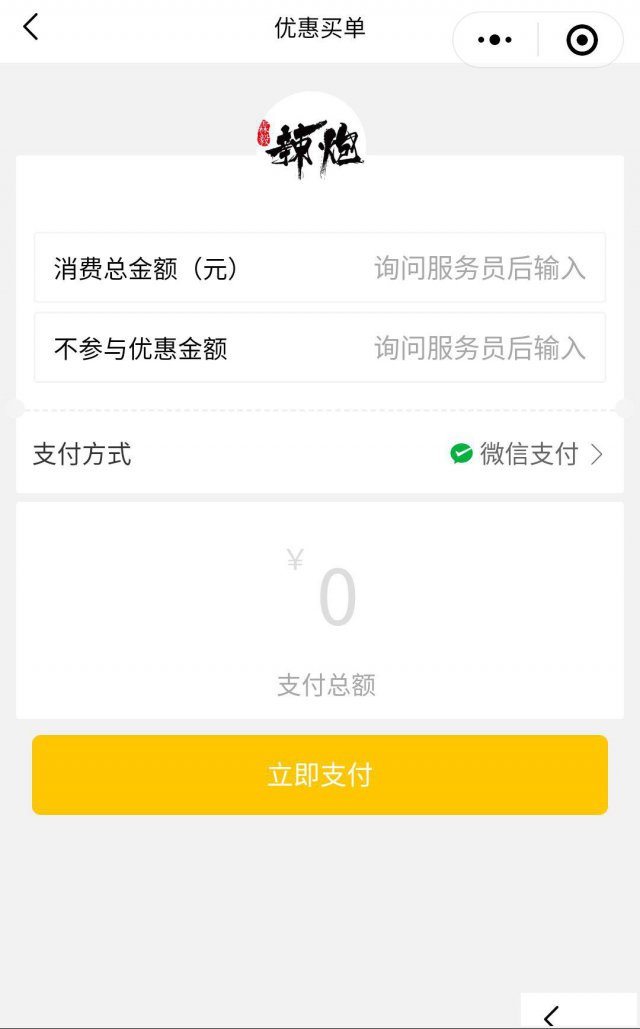Go back from the 优惠买单 page

point(31,27)
